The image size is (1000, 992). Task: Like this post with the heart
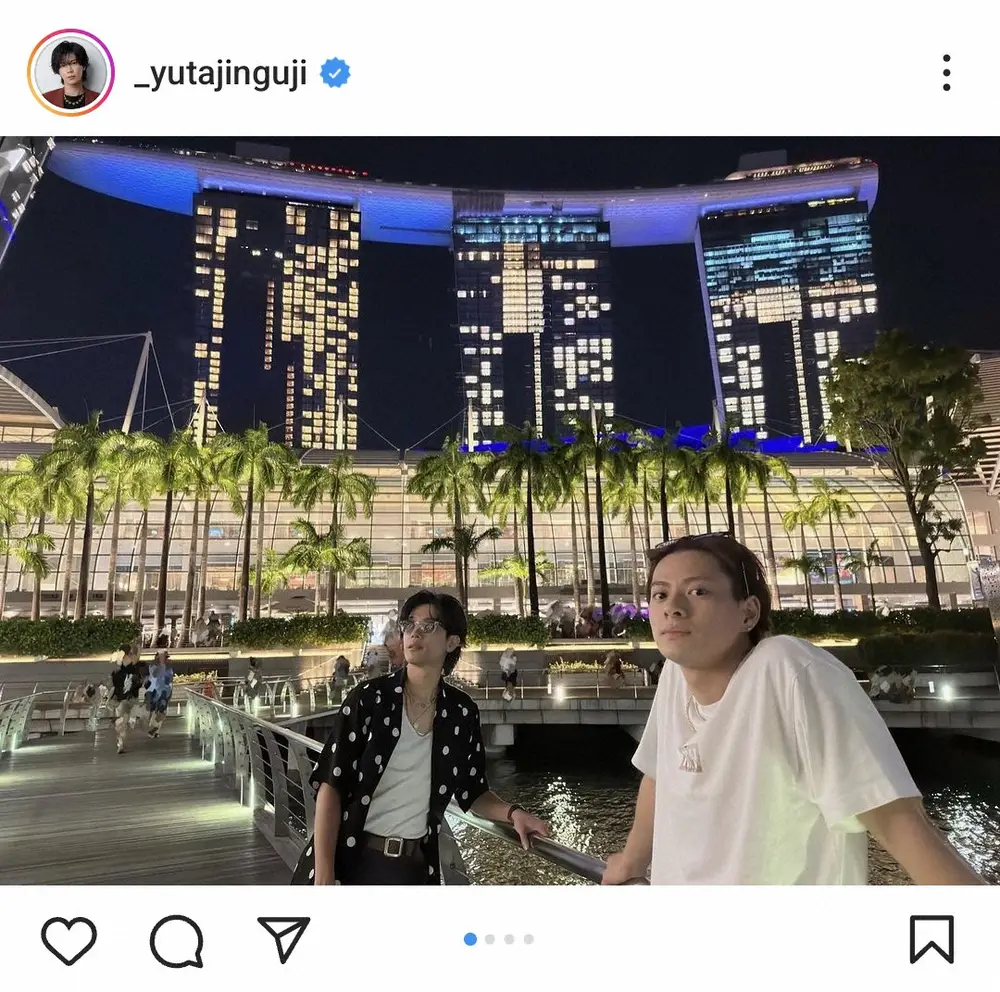69,940
